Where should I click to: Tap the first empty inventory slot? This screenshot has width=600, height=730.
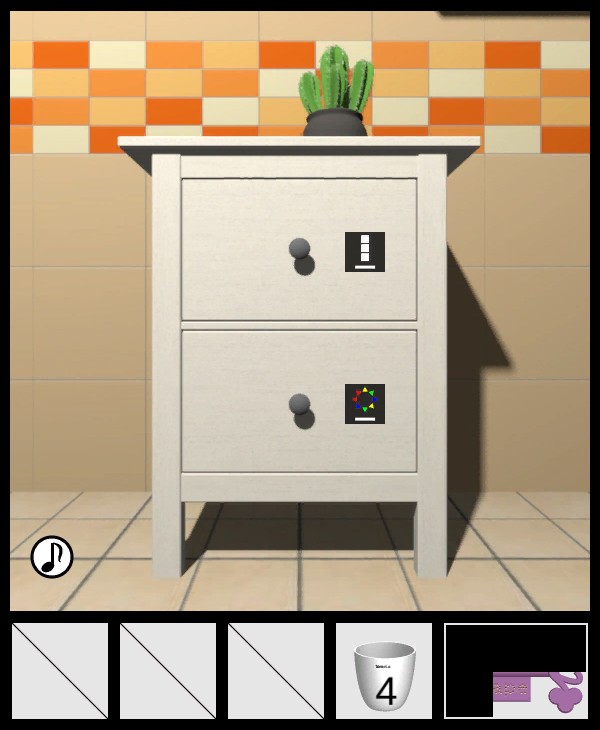click(60, 671)
